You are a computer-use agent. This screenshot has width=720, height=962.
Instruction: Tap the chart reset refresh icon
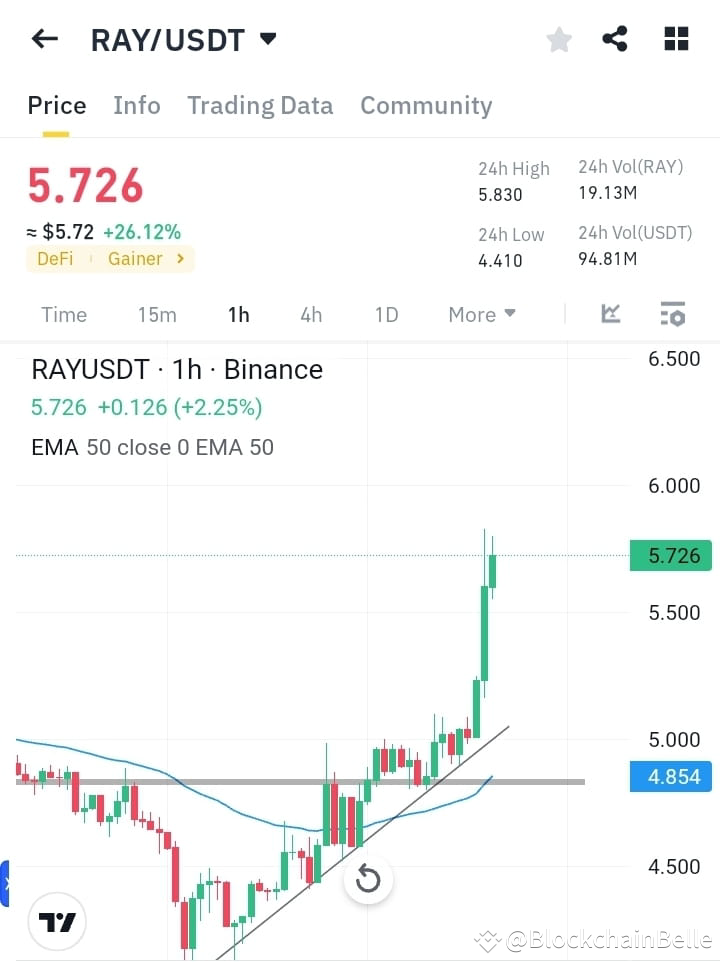point(368,879)
